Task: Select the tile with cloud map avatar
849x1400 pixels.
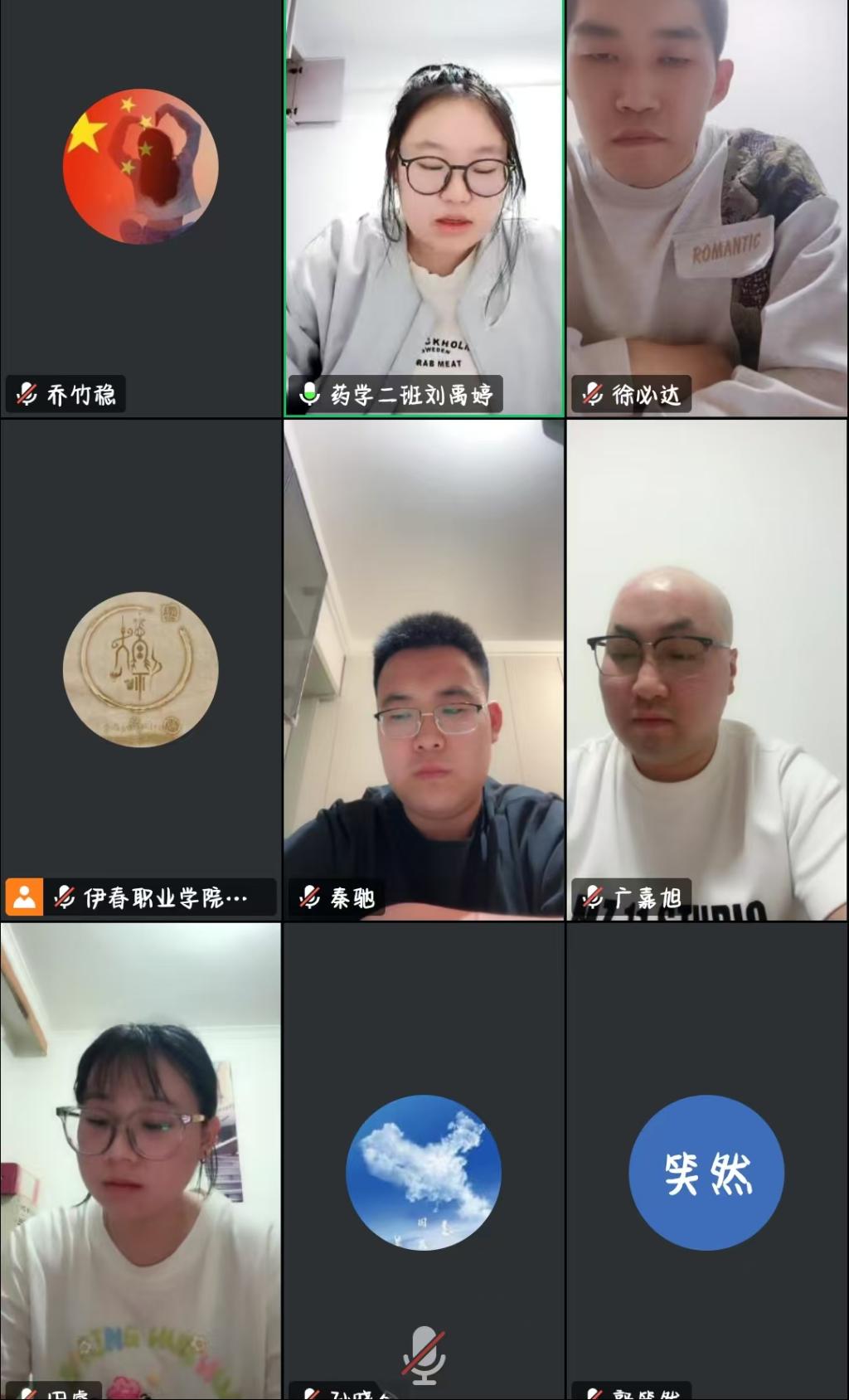Action: click(x=424, y=1171)
